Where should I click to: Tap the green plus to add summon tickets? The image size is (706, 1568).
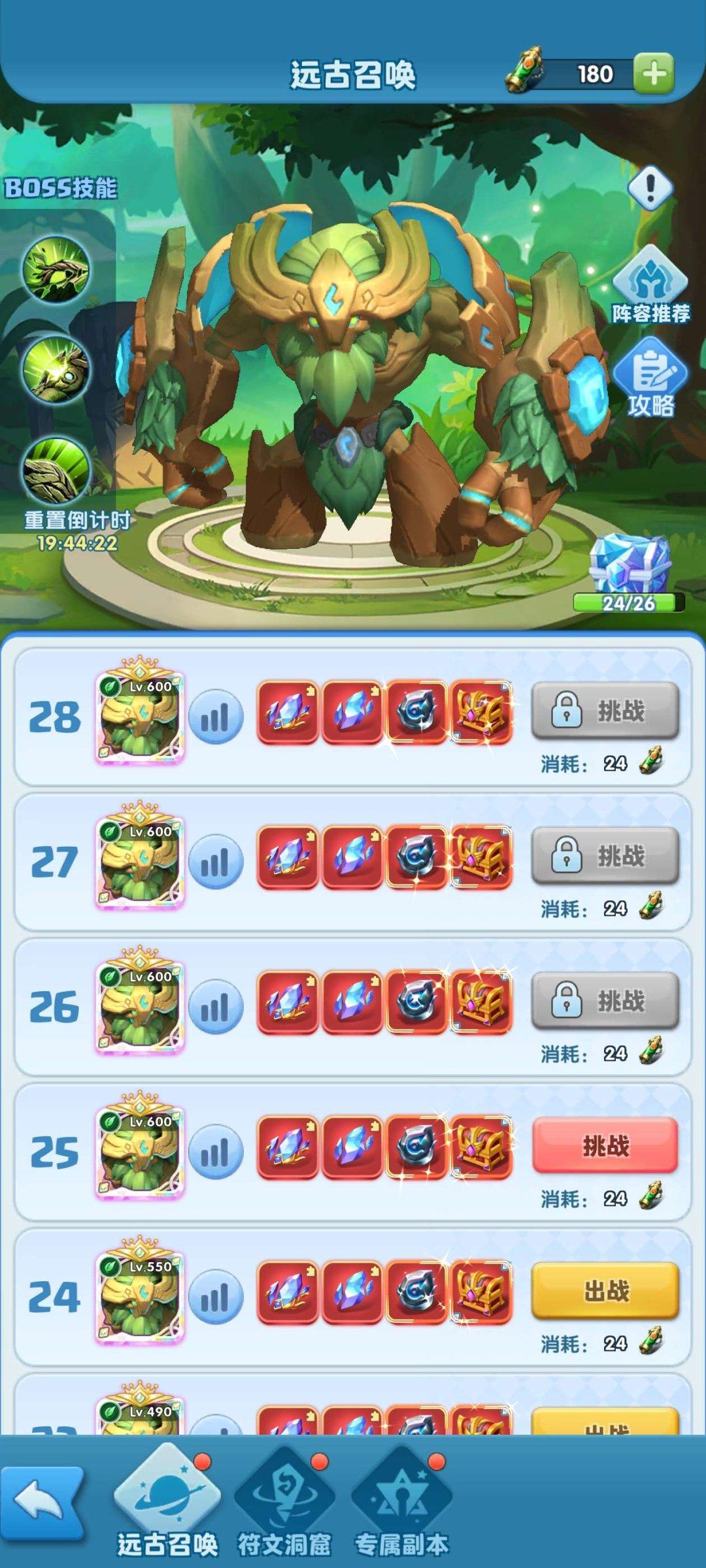(653, 74)
